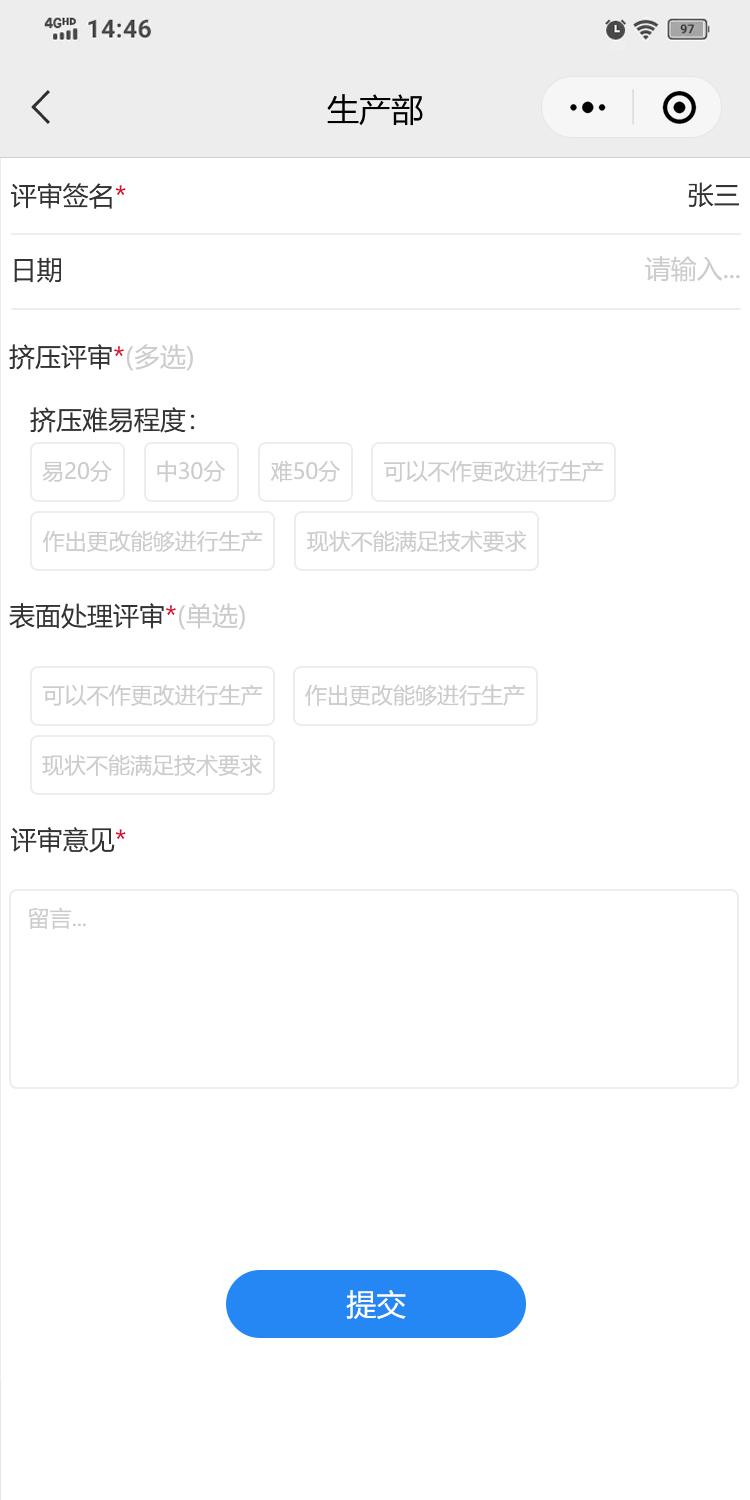Submit the form with 提交

pos(375,1304)
